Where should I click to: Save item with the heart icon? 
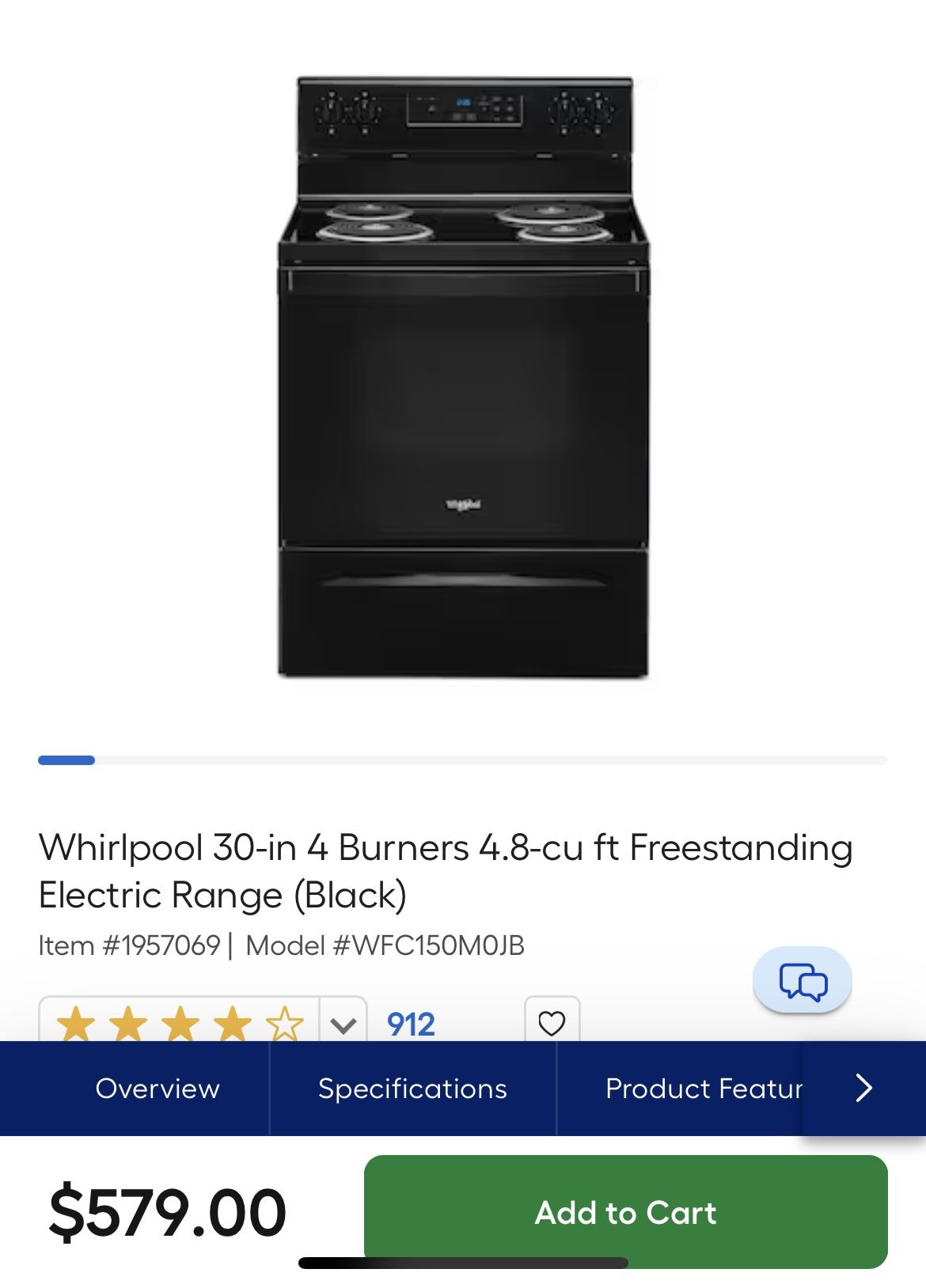coord(552,1023)
